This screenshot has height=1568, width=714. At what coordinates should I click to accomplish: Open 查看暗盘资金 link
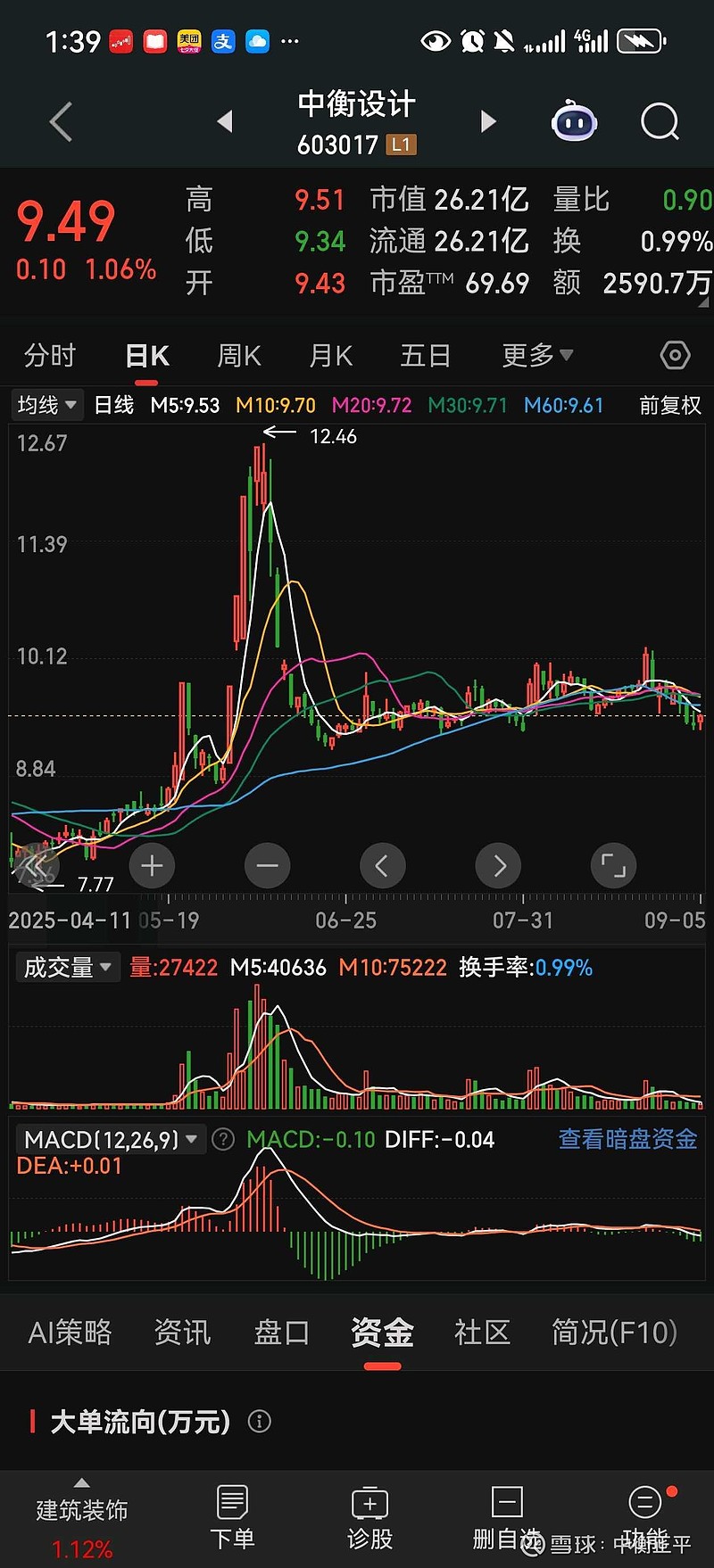click(x=627, y=1139)
